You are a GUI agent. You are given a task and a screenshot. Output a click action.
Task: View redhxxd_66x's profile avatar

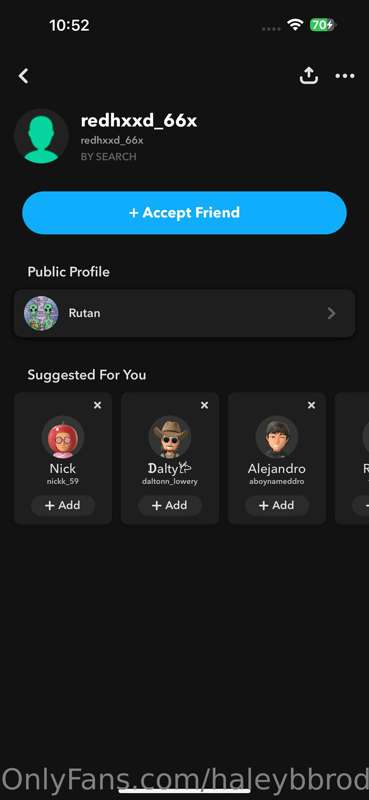(41, 136)
